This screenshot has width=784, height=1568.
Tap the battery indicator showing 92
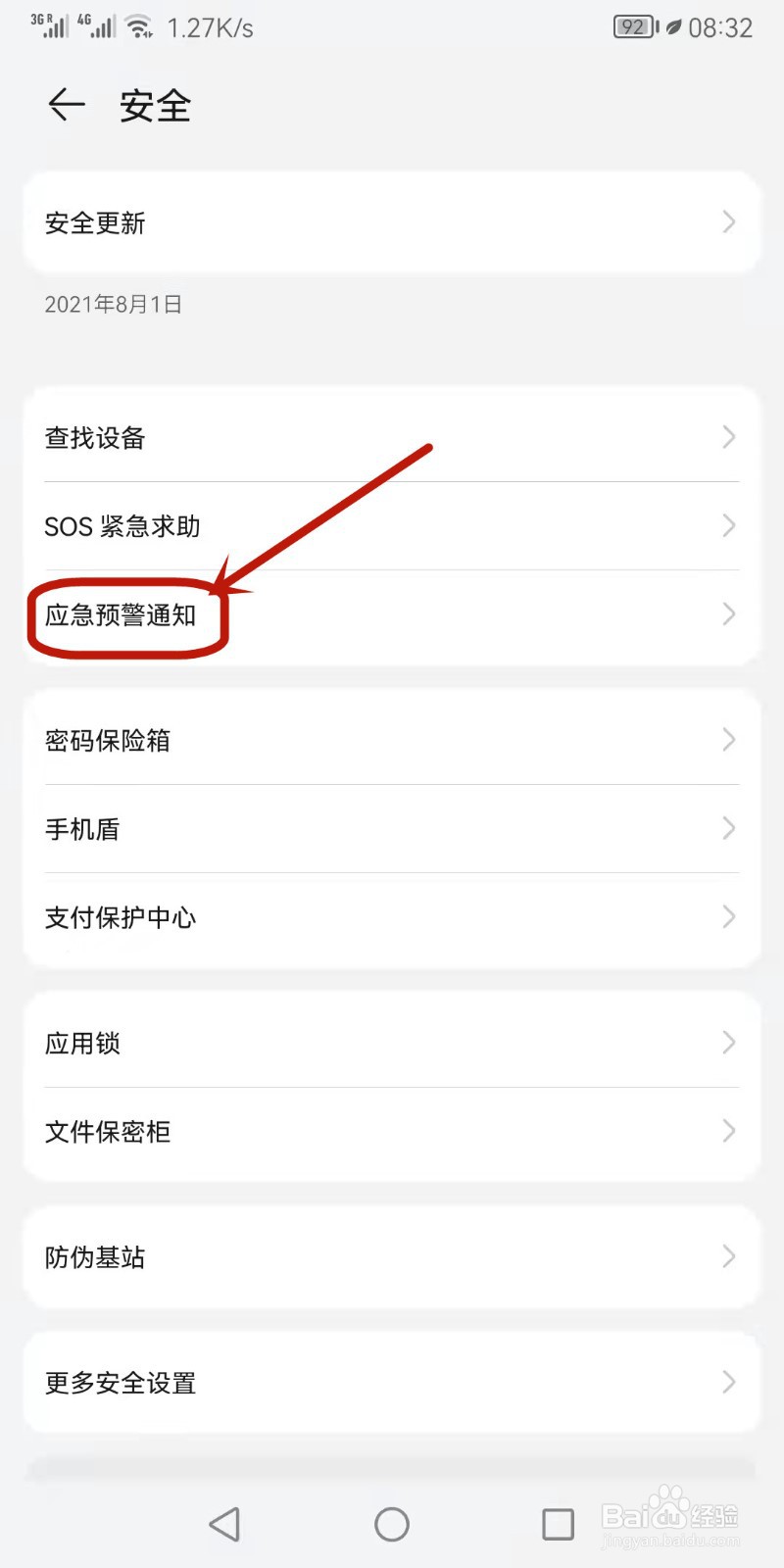pyautogui.click(x=633, y=26)
